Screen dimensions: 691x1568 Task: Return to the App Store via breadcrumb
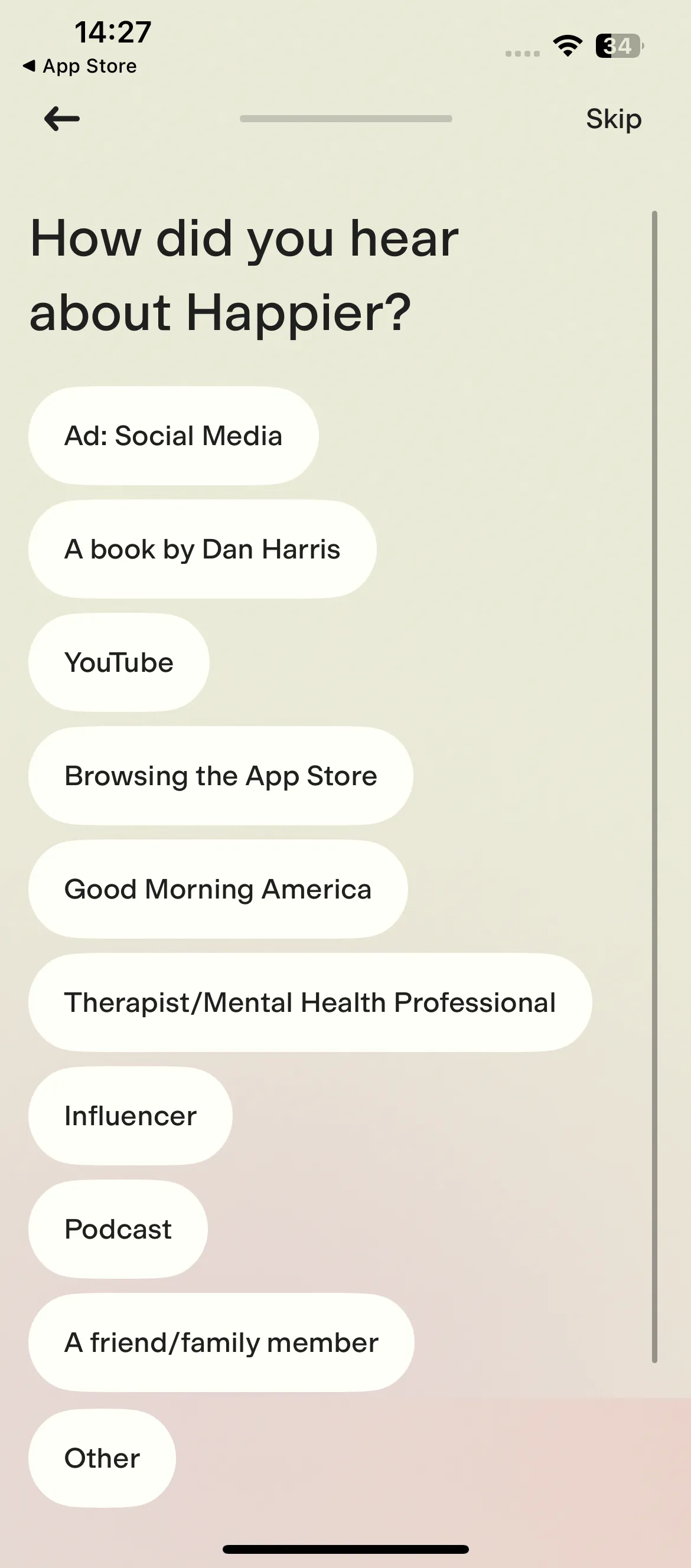point(80,66)
